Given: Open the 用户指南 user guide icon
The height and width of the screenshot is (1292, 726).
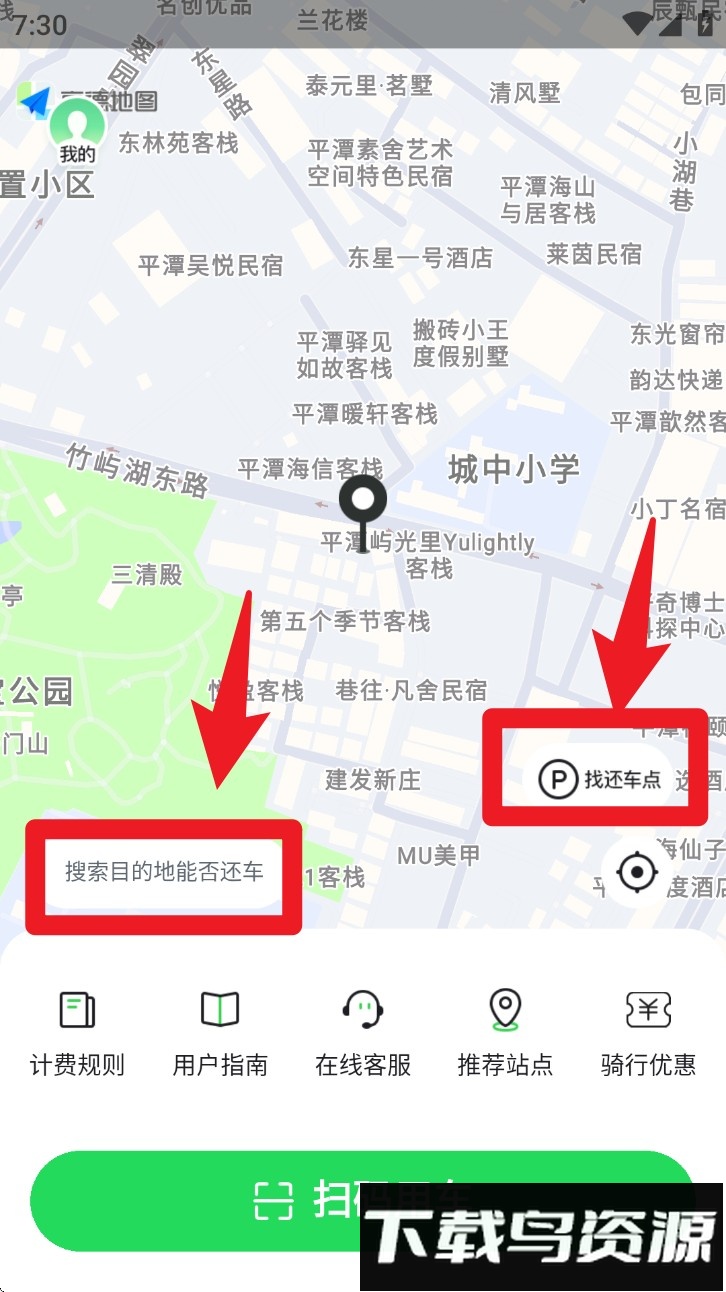Looking at the screenshot, I should coord(220,1009).
